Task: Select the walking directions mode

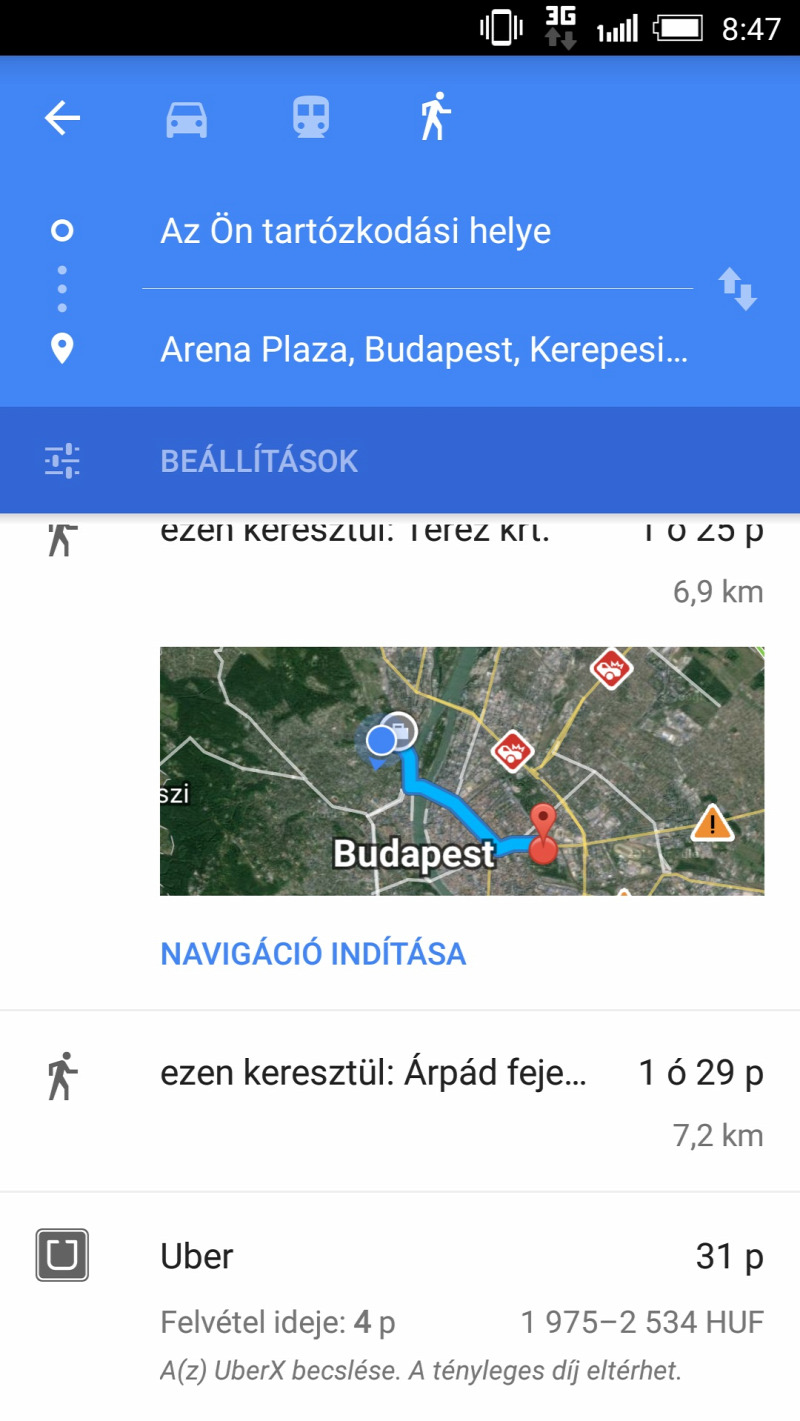Action: point(435,118)
